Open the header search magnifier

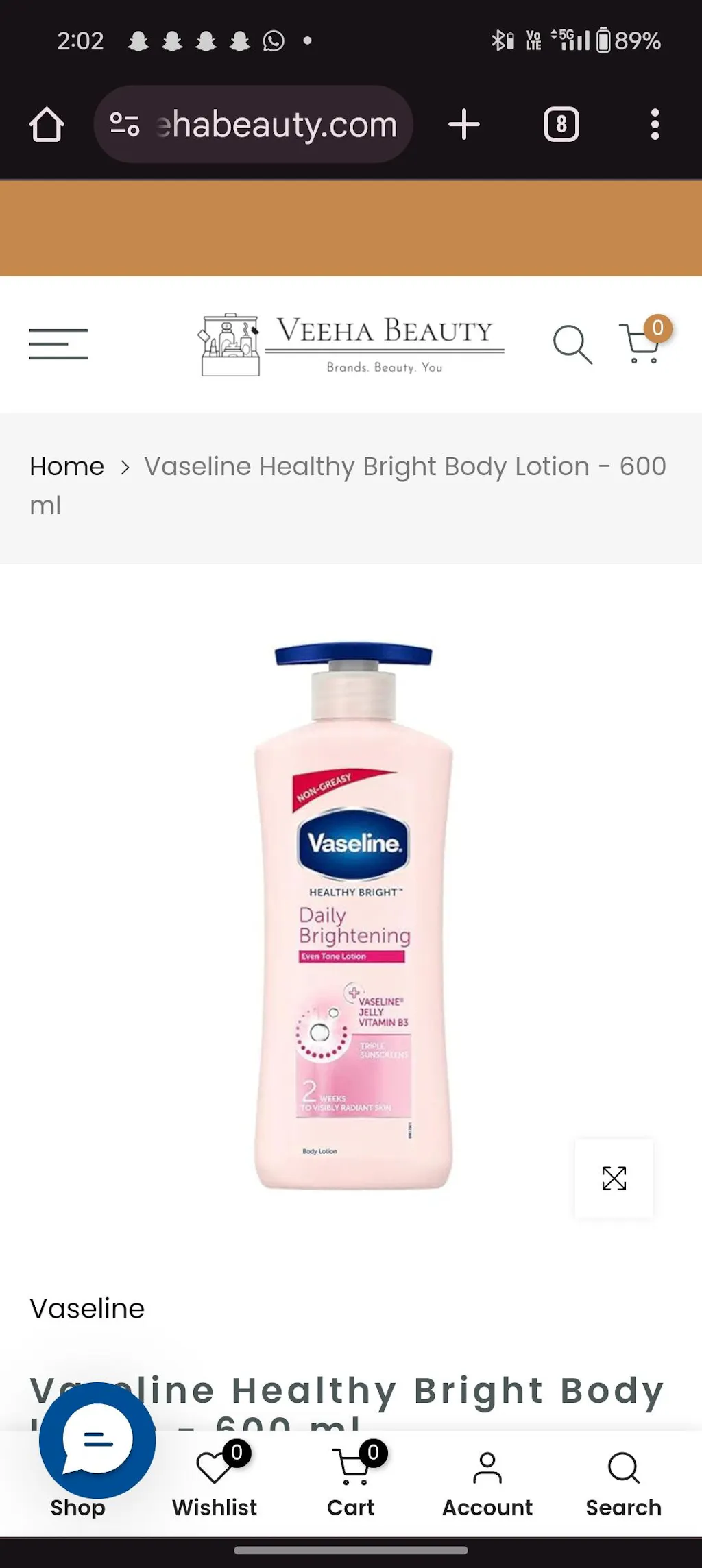coord(572,343)
